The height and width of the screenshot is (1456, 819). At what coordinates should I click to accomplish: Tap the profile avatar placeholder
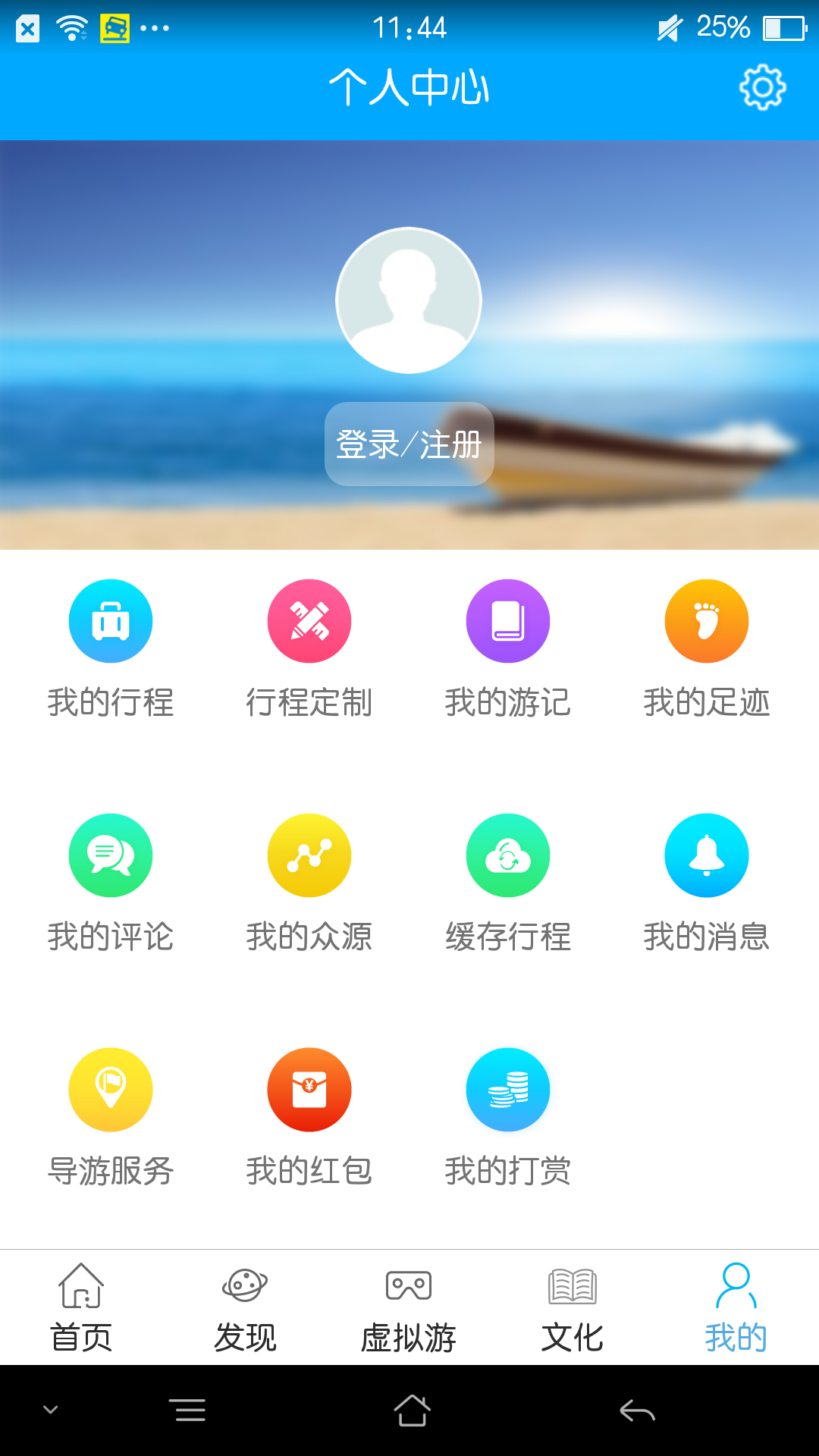[x=409, y=300]
